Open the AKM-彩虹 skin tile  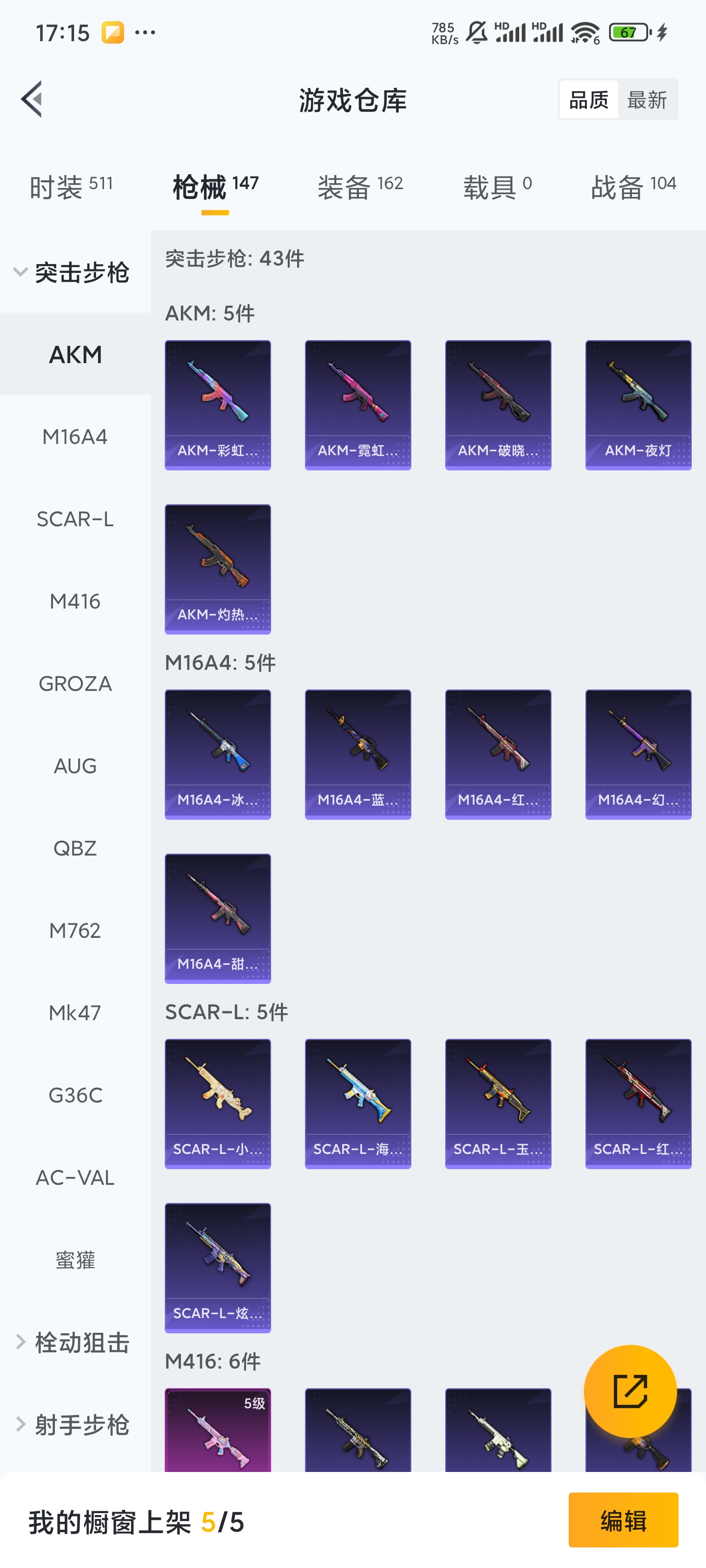click(x=218, y=405)
